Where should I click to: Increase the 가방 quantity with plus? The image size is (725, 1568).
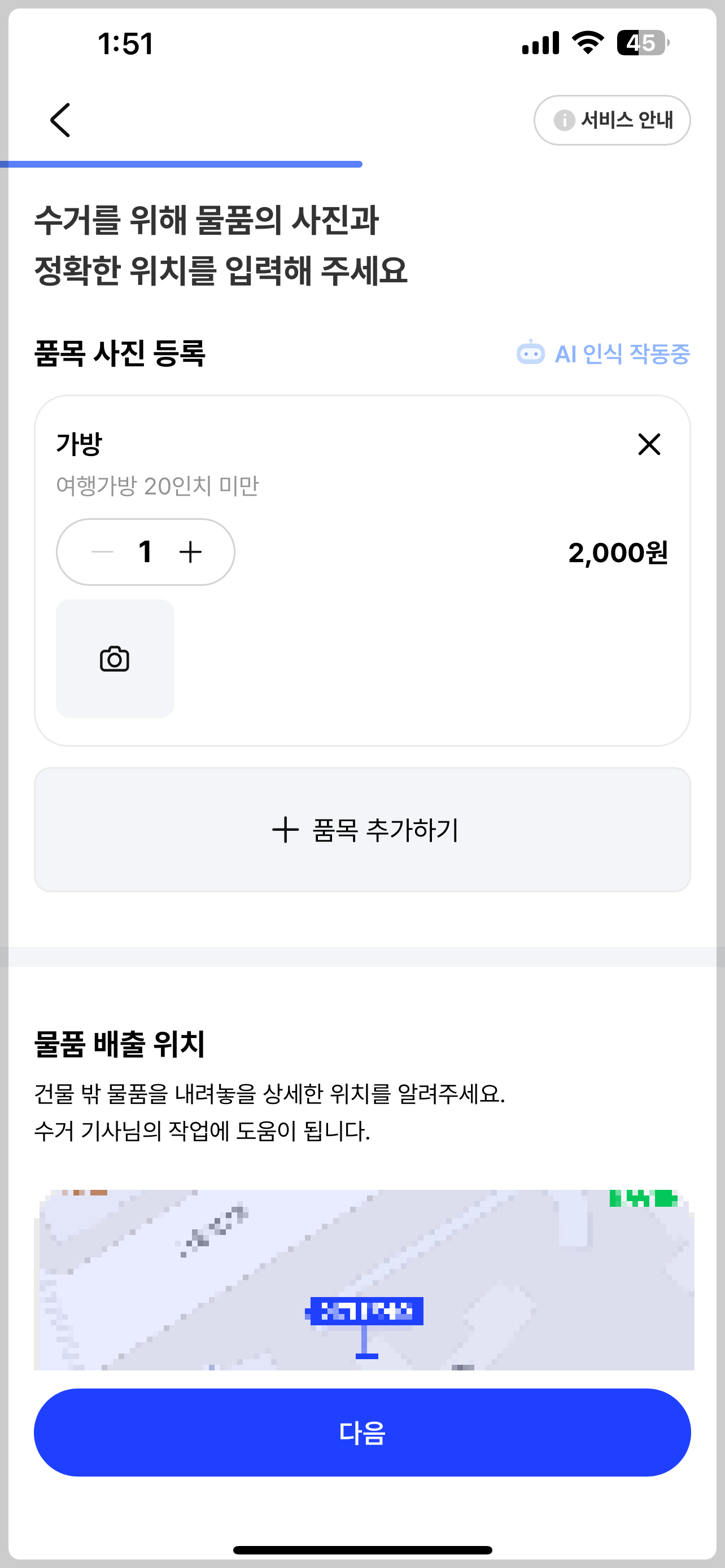tap(190, 552)
